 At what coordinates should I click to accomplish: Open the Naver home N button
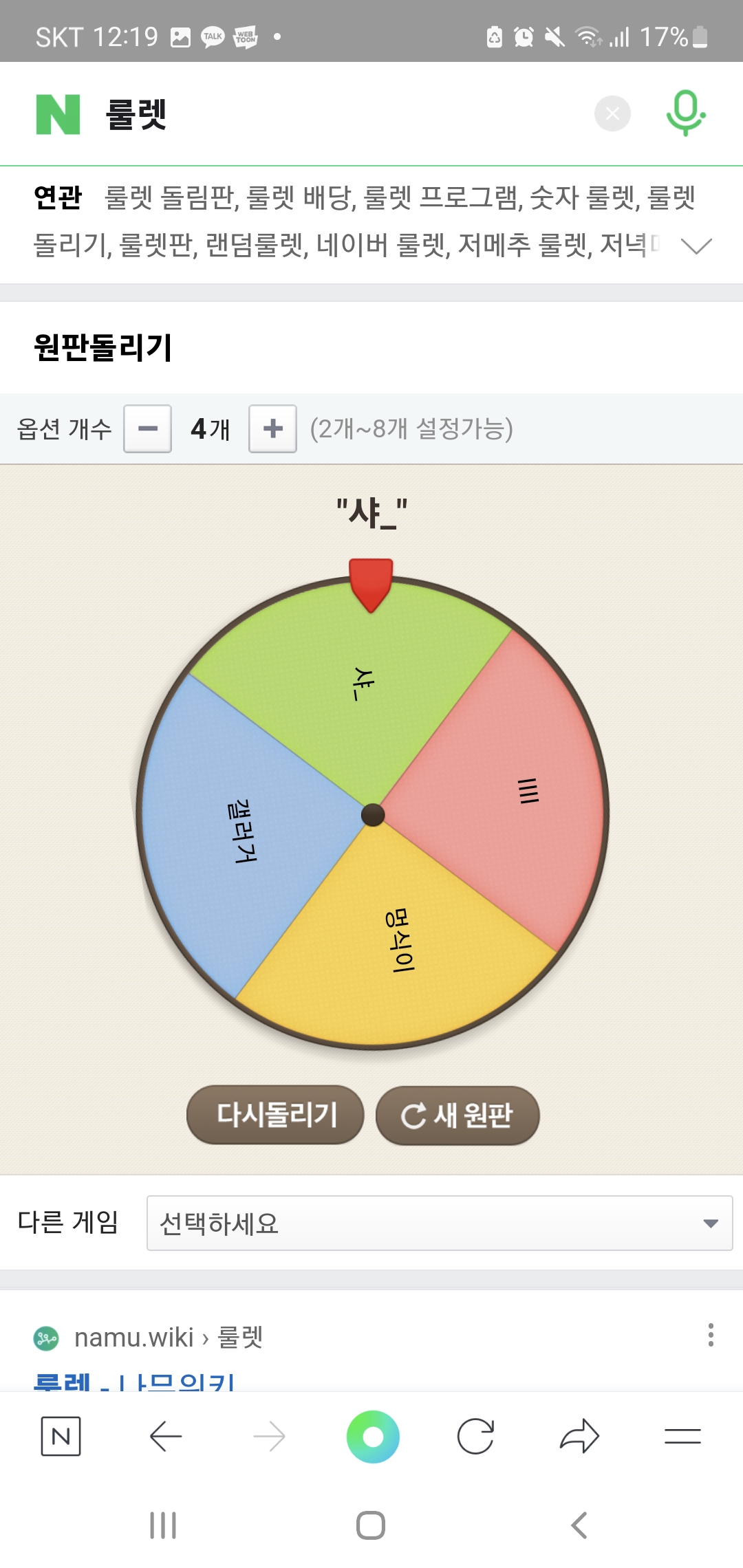point(61,1436)
